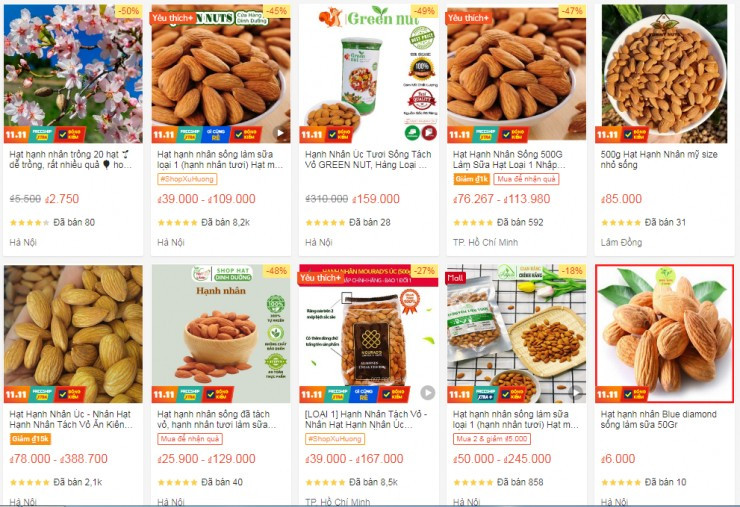Open the [LOAI 1] Hạnh Nhân Tách Vỏ product

368,419
